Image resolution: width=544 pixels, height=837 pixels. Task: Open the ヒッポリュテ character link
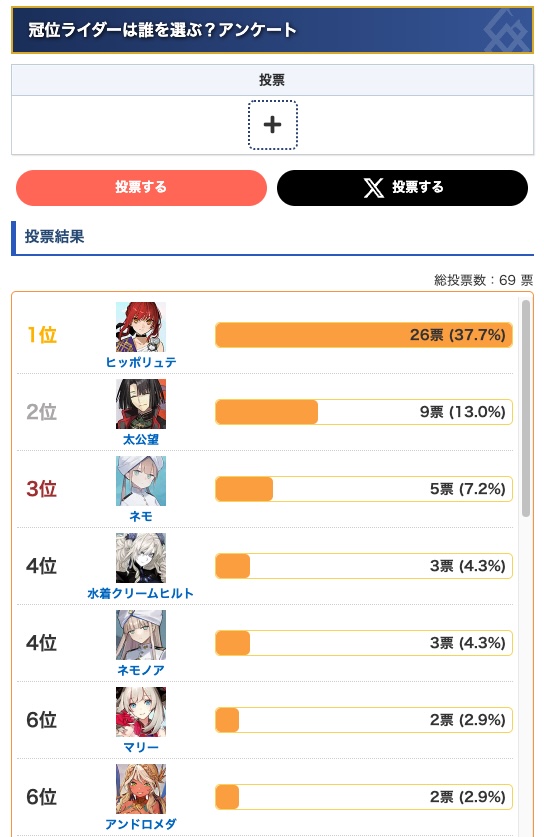click(x=141, y=362)
